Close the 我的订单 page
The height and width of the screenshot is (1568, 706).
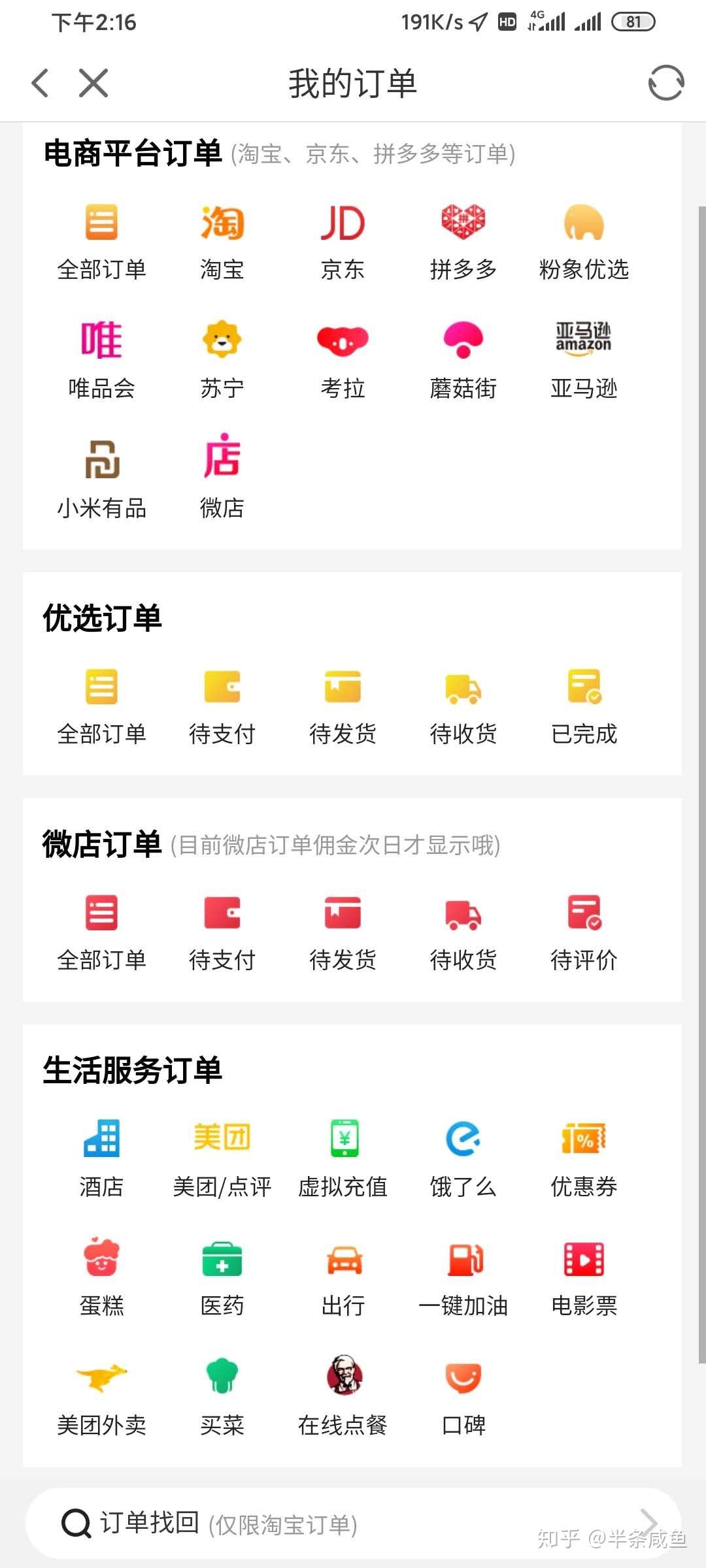pos(93,84)
